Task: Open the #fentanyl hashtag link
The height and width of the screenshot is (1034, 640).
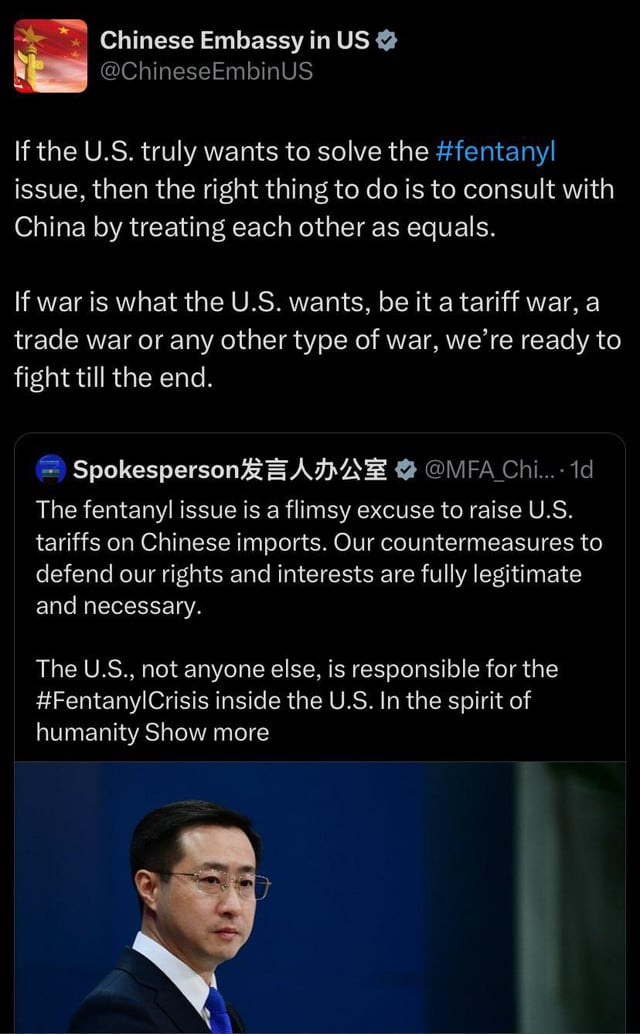Action: (x=496, y=152)
